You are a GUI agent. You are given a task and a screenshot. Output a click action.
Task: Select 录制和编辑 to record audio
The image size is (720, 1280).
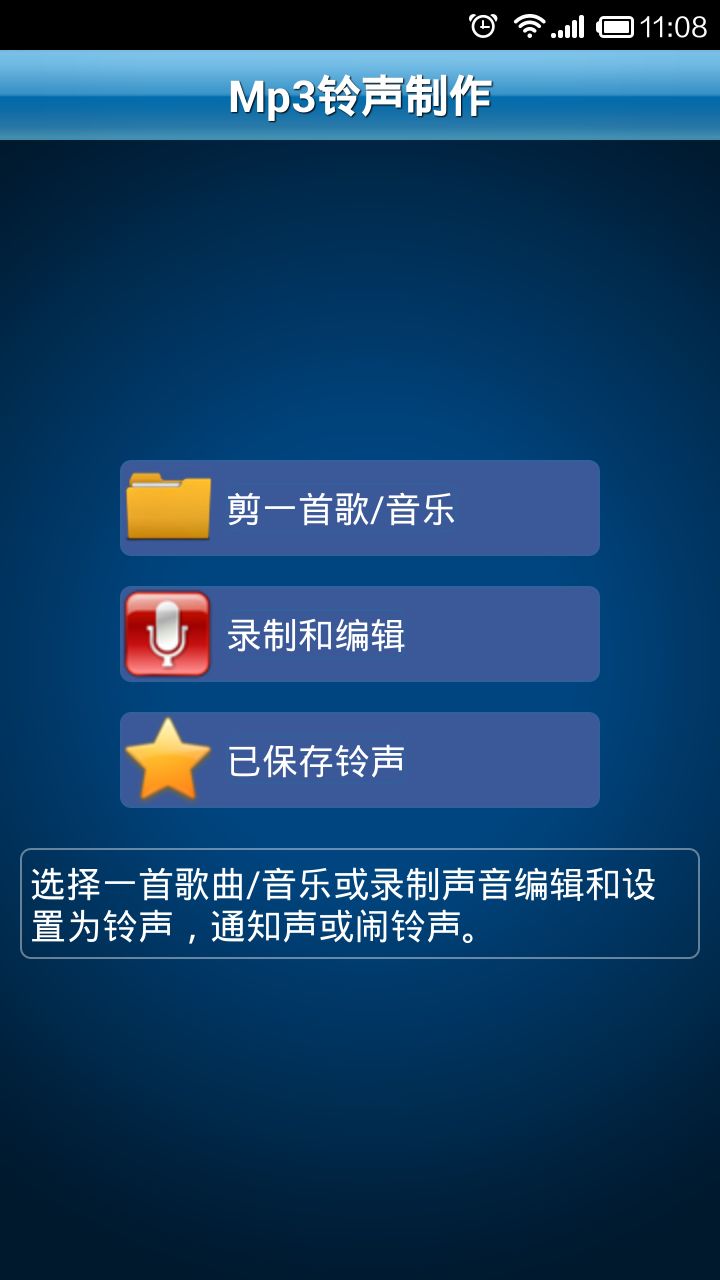click(360, 634)
